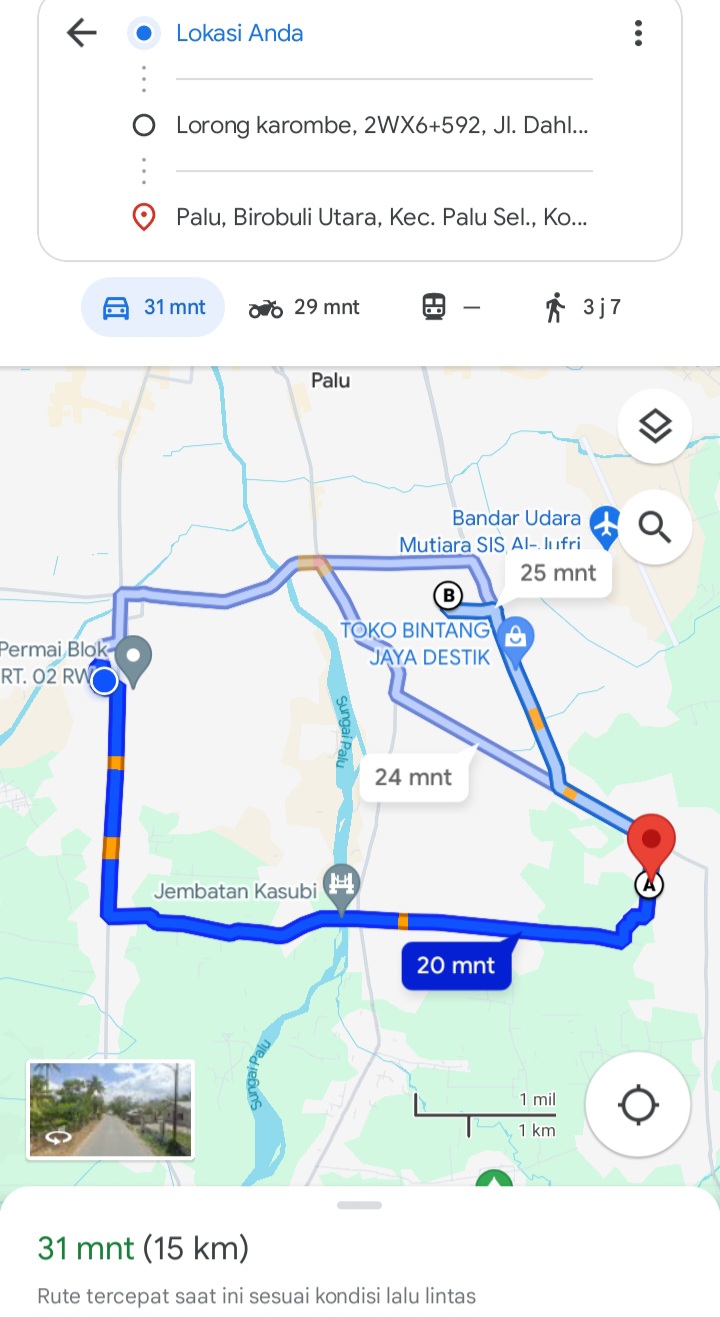Screen dimensions: 720x1317
Task: Open TOKO BINTANG JAYA DESTIK marker
Action: pos(516,635)
